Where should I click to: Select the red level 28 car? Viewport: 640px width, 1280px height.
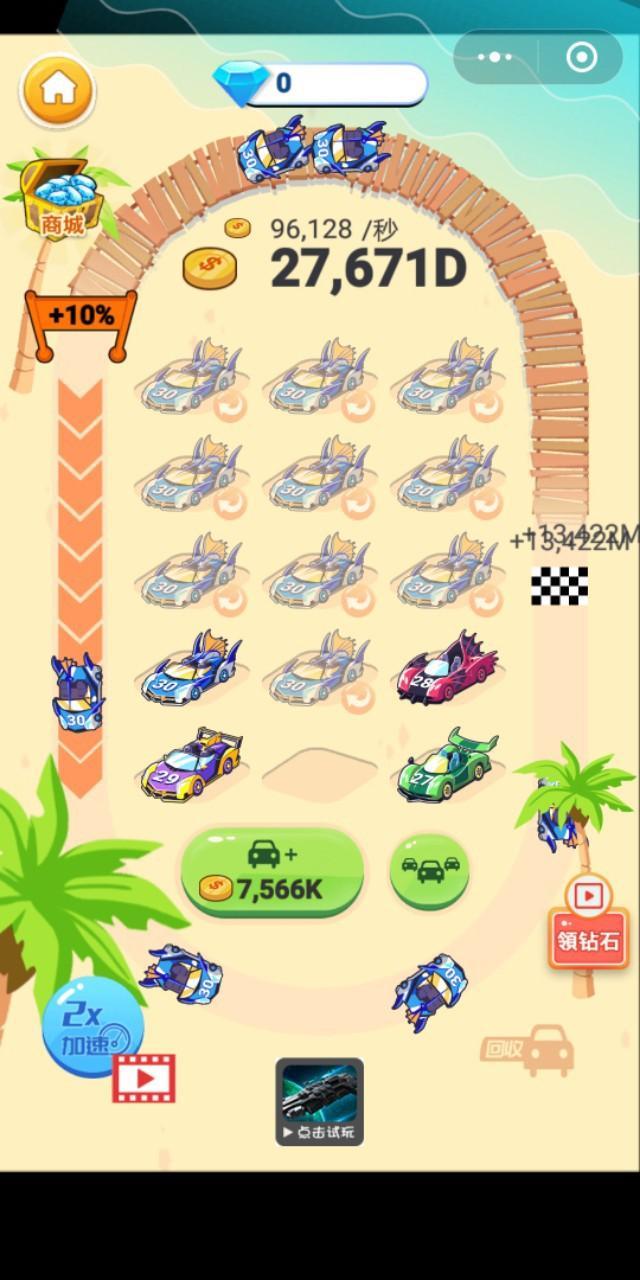pos(447,668)
